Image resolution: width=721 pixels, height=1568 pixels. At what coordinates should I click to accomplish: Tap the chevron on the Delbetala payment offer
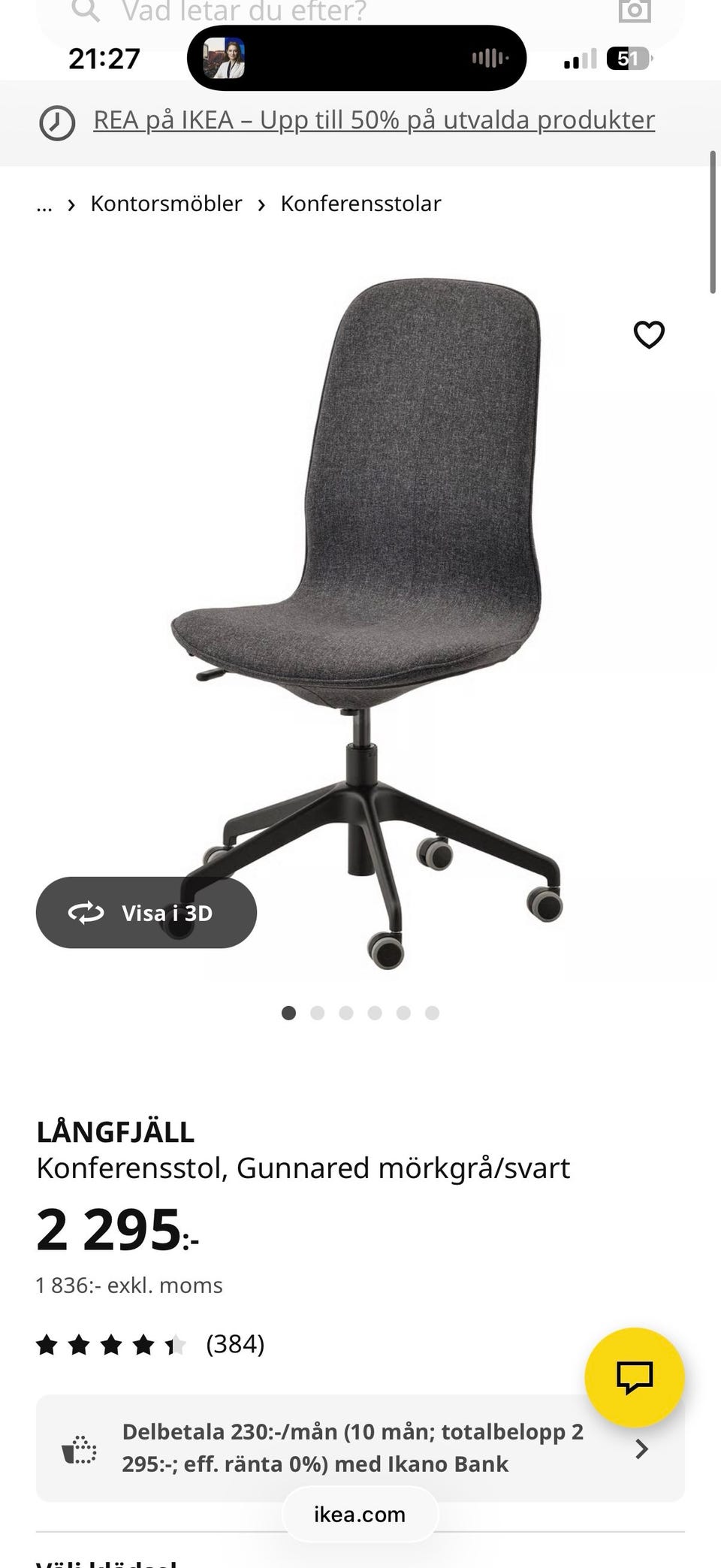pyautogui.click(x=641, y=1447)
